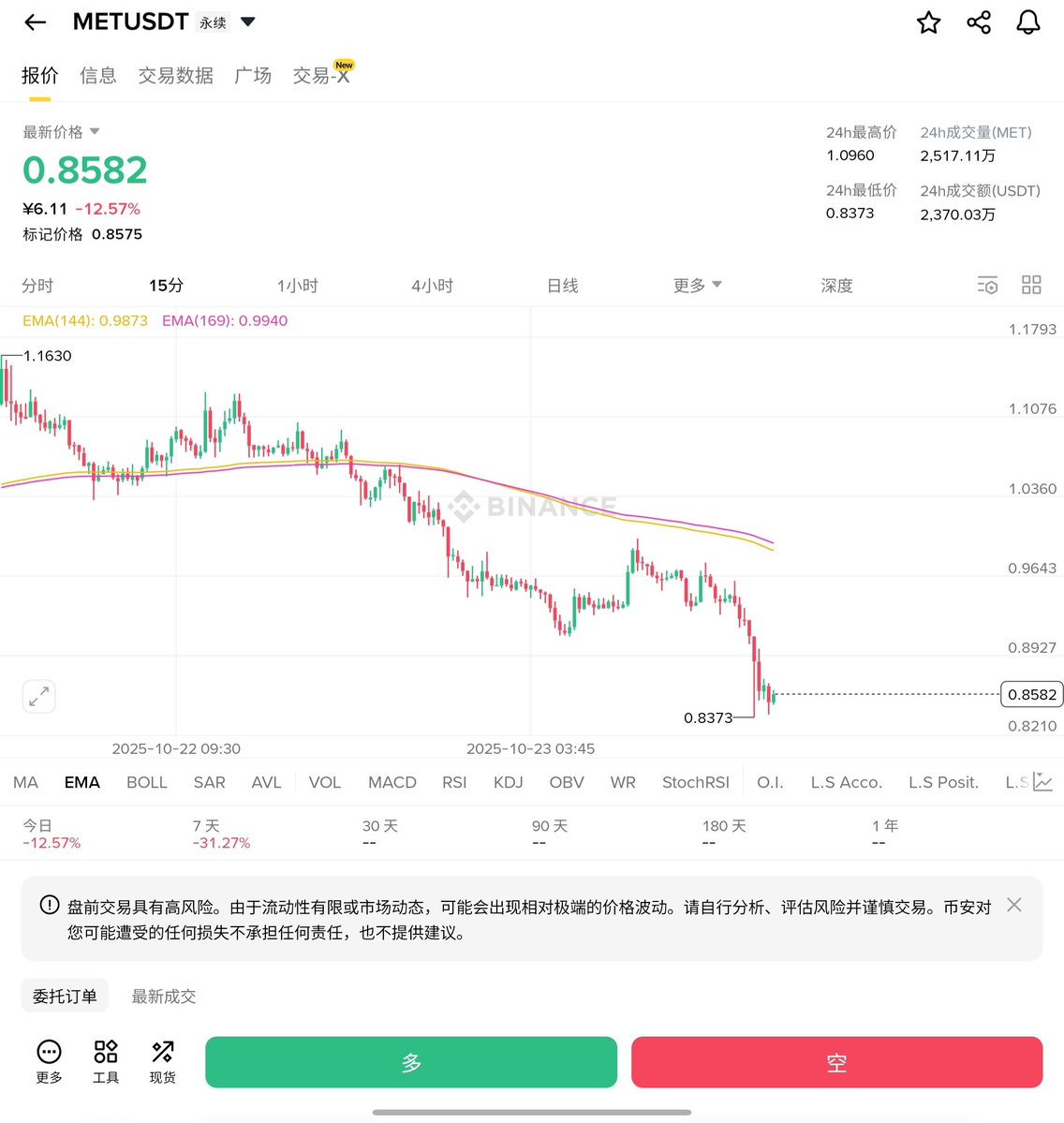1064x1123 pixels.
Task: Expand the 更多 interval dropdown
Action: pyautogui.click(x=697, y=286)
